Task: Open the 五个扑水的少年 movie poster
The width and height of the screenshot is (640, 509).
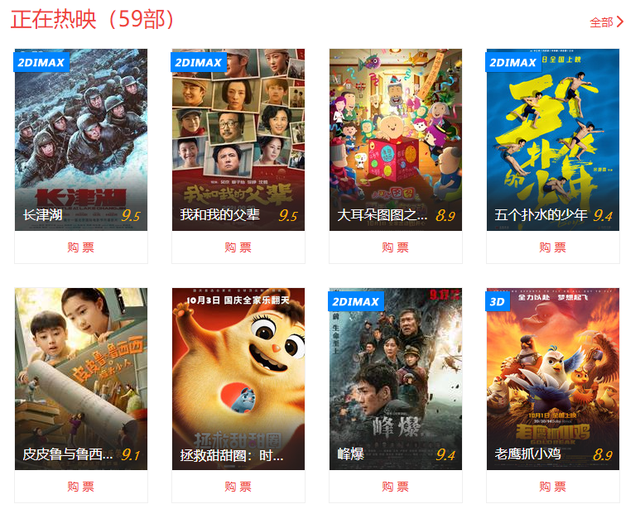Action: click(x=553, y=139)
